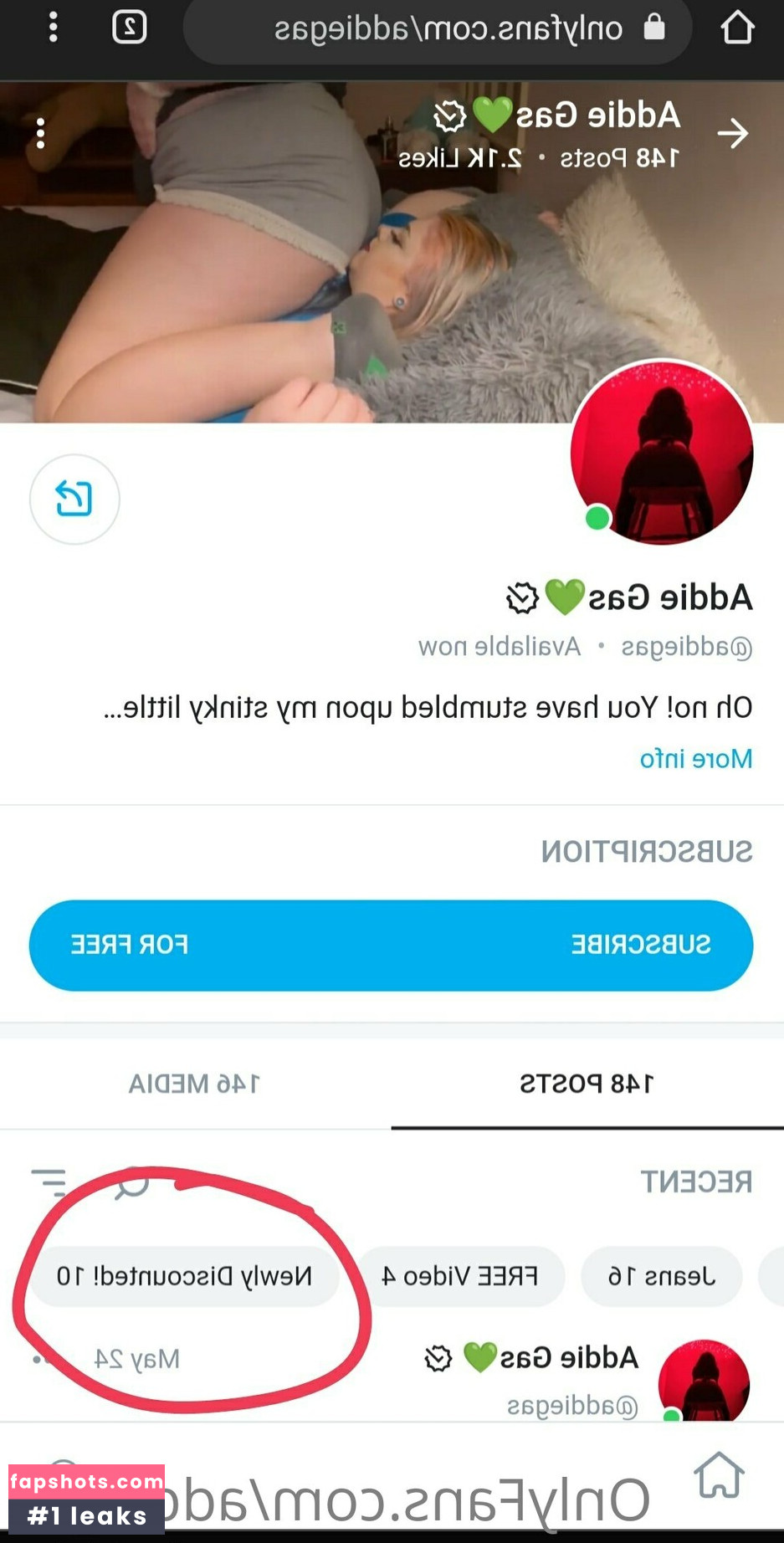This screenshot has width=784, height=1543.
Task: Open the post sort and filter icon
Action: coord(48,1183)
